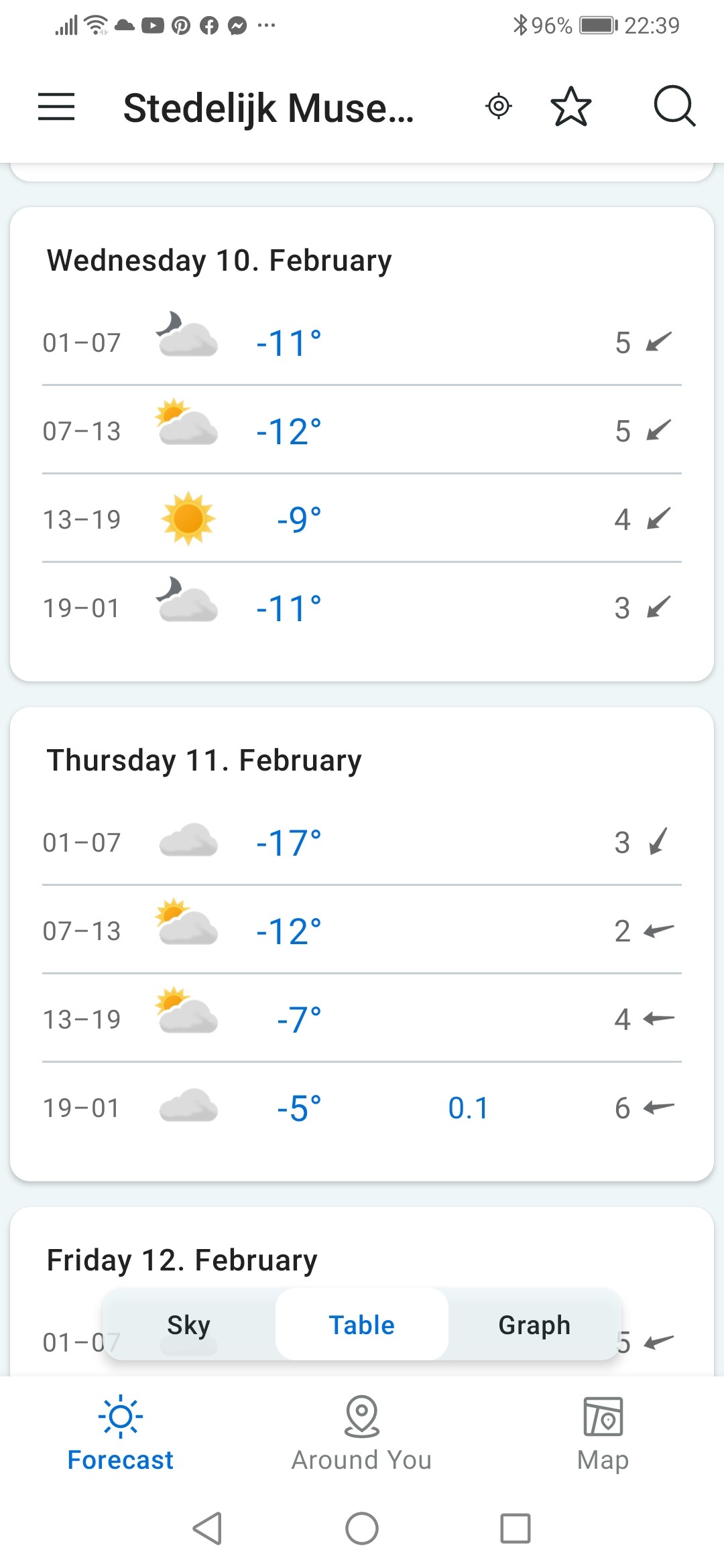Switch to Graph view
This screenshot has height=1568, width=724.
534,1325
